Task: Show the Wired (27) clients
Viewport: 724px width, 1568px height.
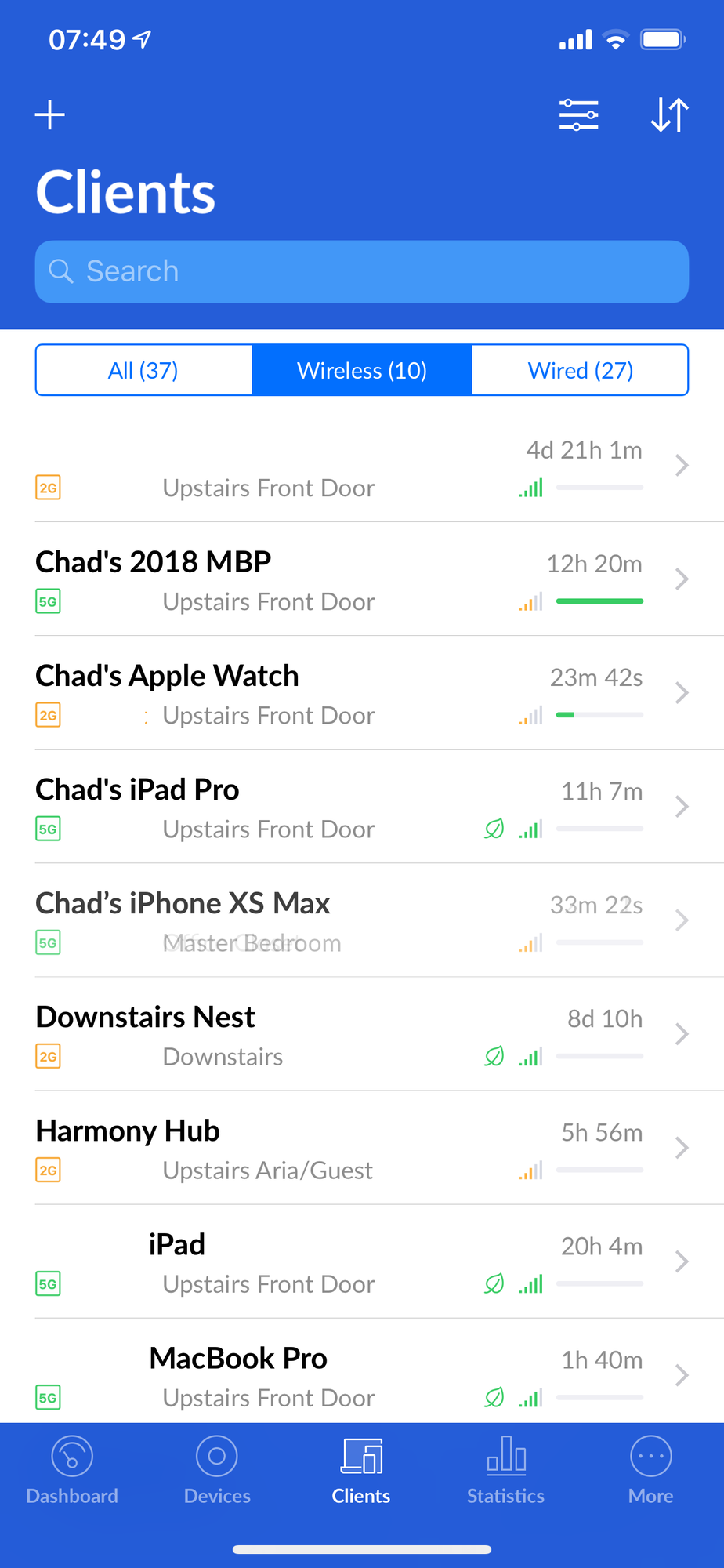Action: [x=581, y=370]
